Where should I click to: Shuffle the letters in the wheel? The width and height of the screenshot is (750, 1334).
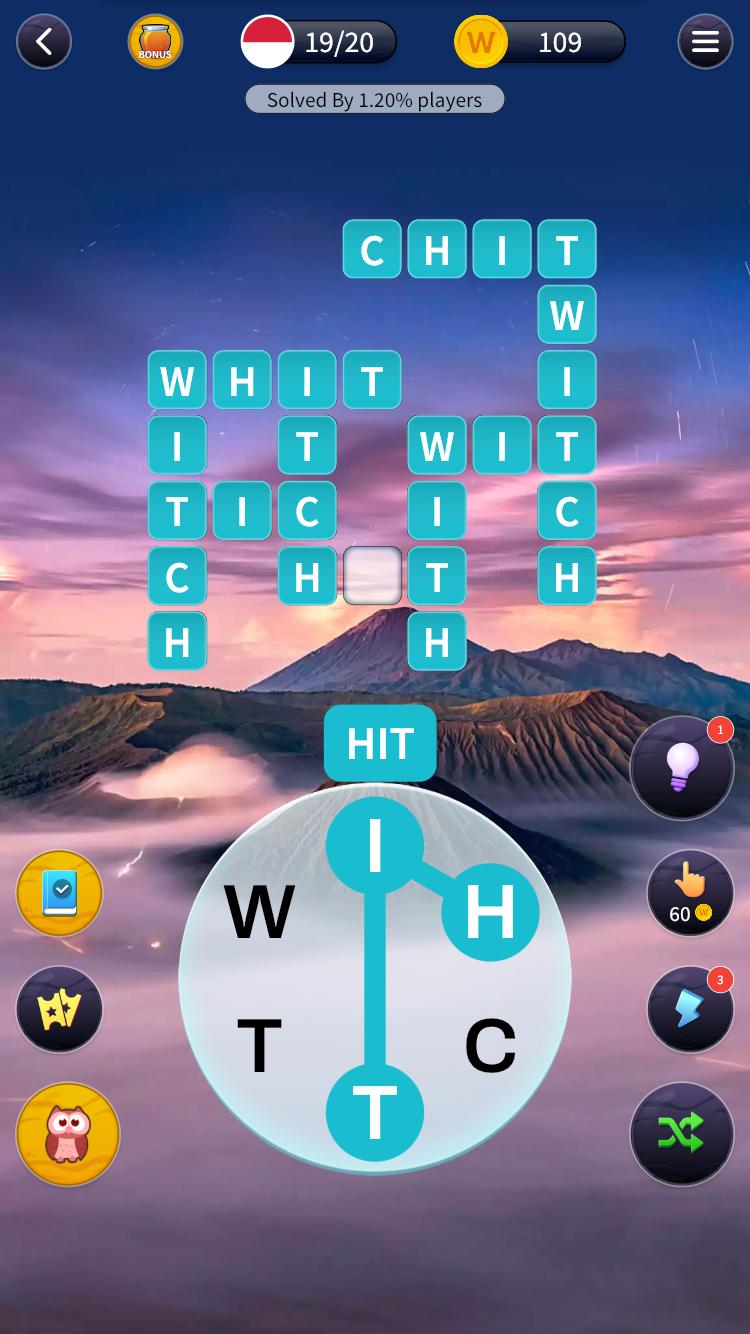pyautogui.click(x=682, y=1133)
